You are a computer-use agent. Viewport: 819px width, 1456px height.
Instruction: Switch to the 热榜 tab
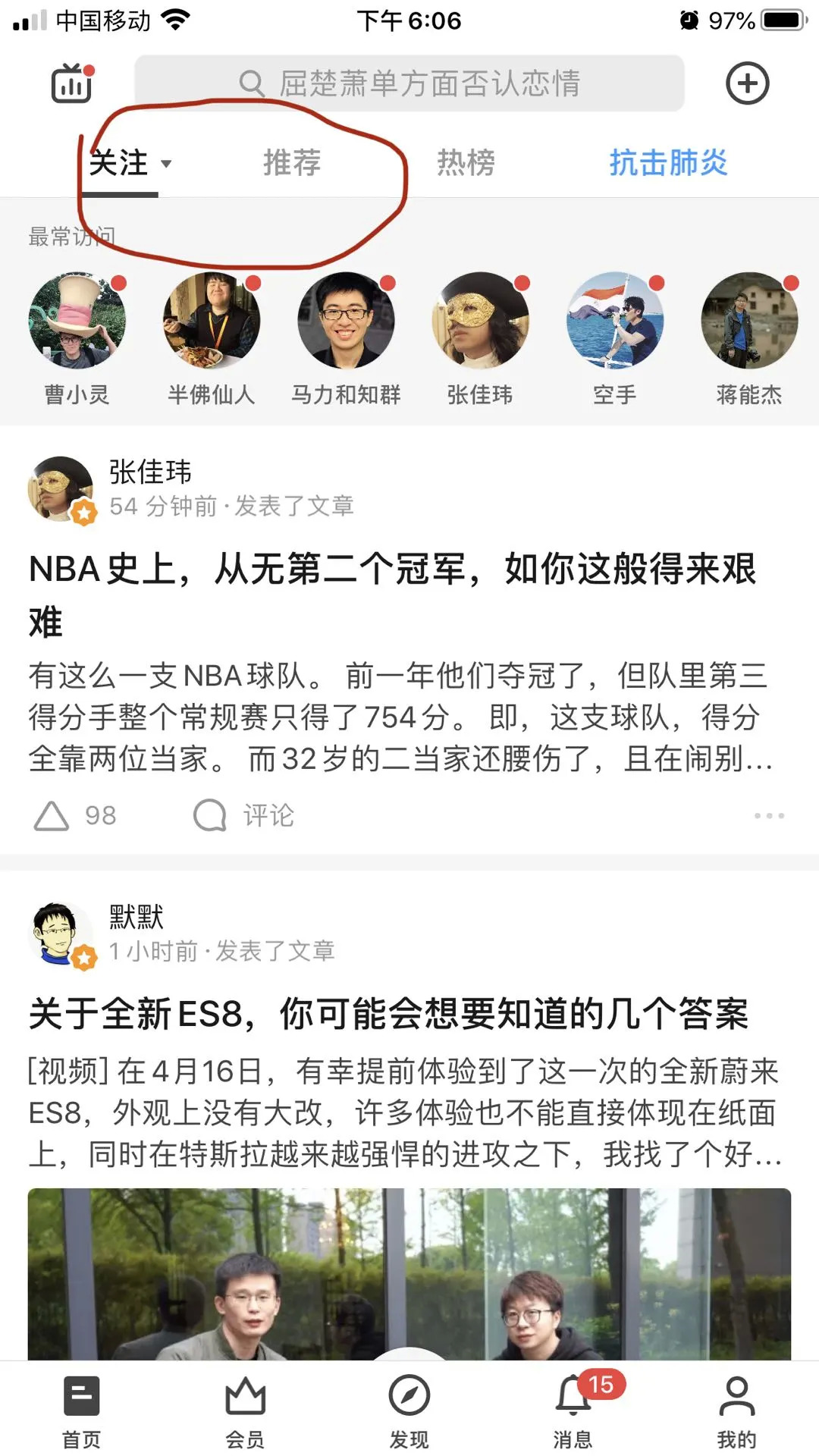tap(466, 163)
